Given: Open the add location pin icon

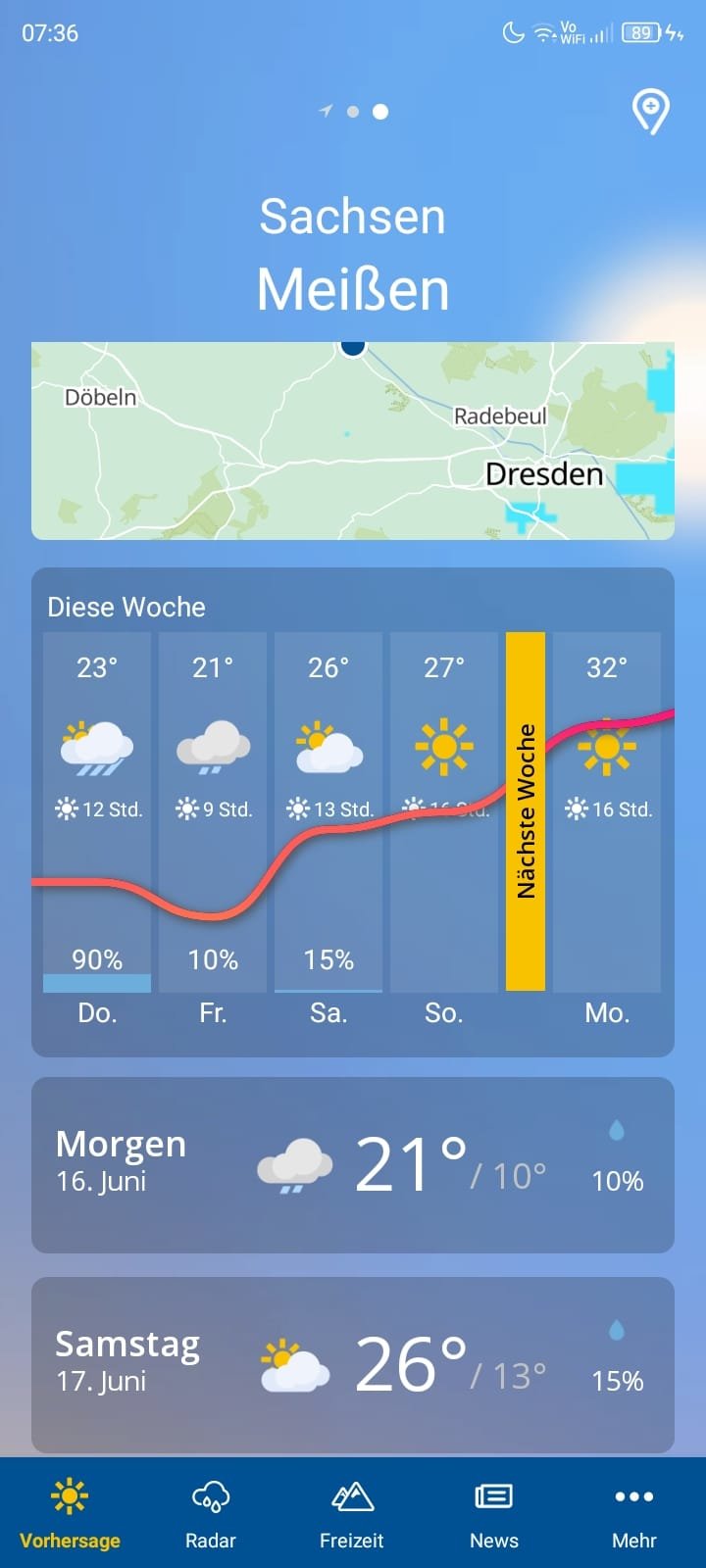Looking at the screenshot, I should 650,112.
